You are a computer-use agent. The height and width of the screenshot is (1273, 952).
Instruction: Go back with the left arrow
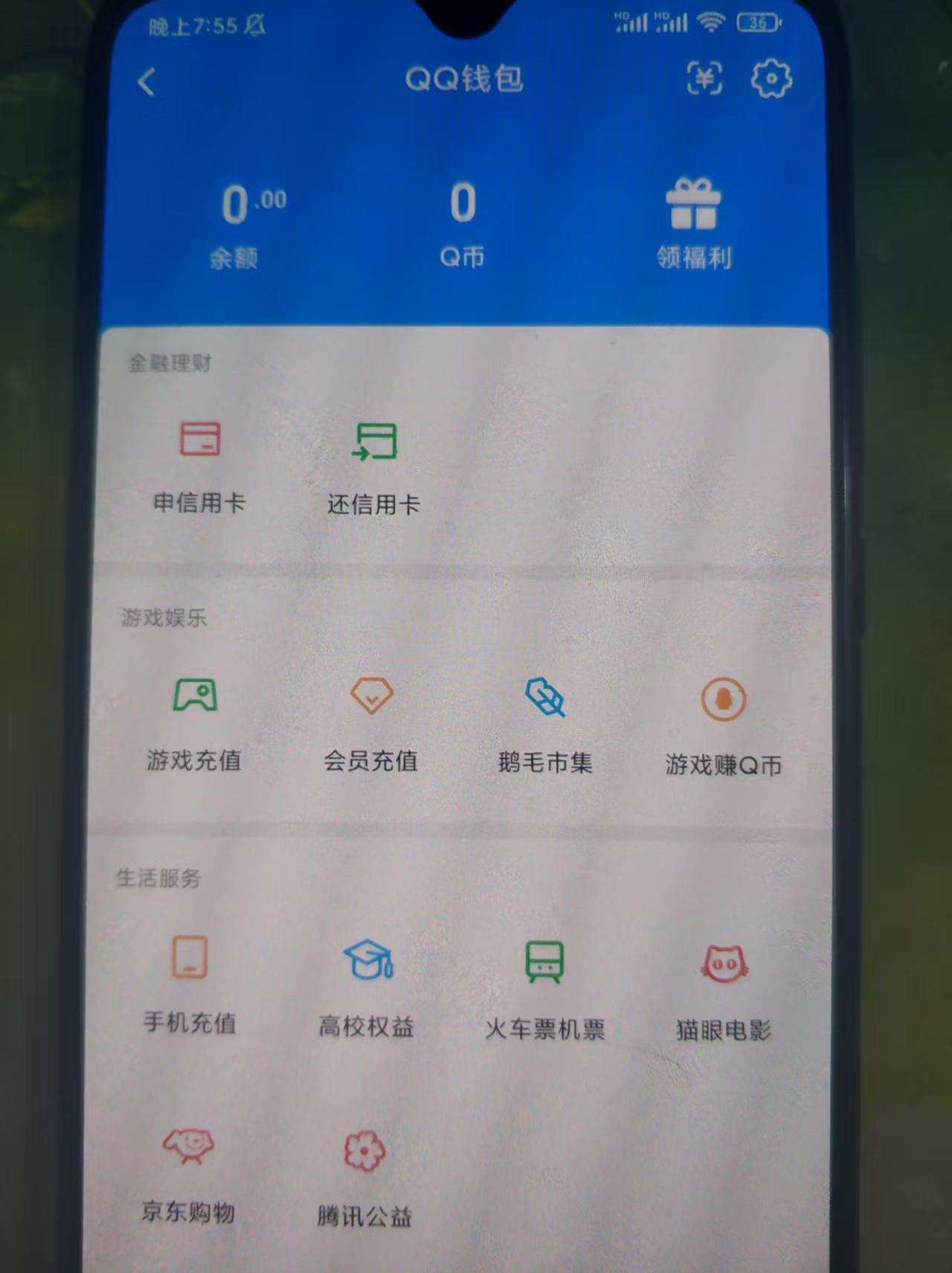[x=146, y=82]
